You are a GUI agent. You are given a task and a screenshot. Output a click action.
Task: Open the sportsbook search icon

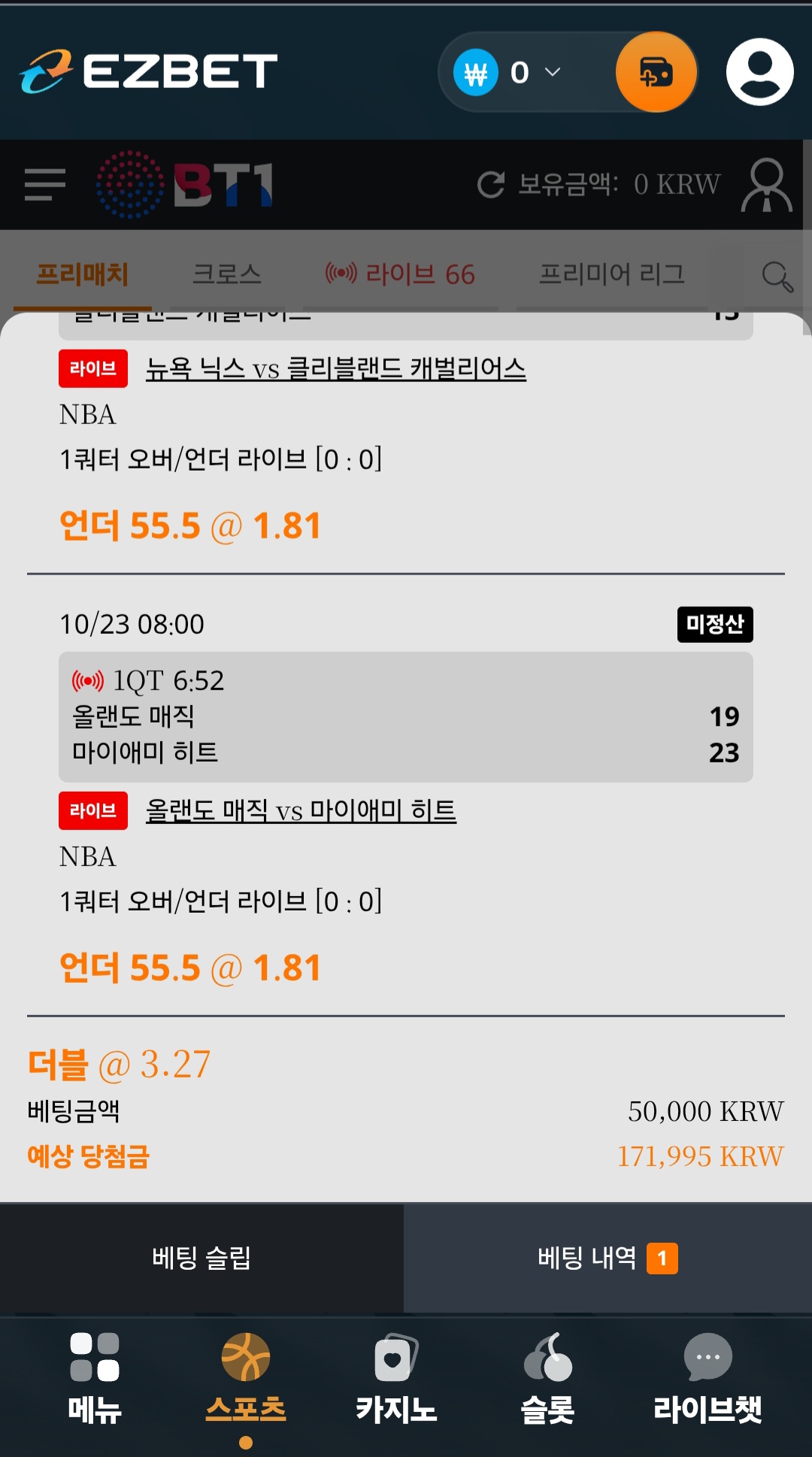click(777, 276)
